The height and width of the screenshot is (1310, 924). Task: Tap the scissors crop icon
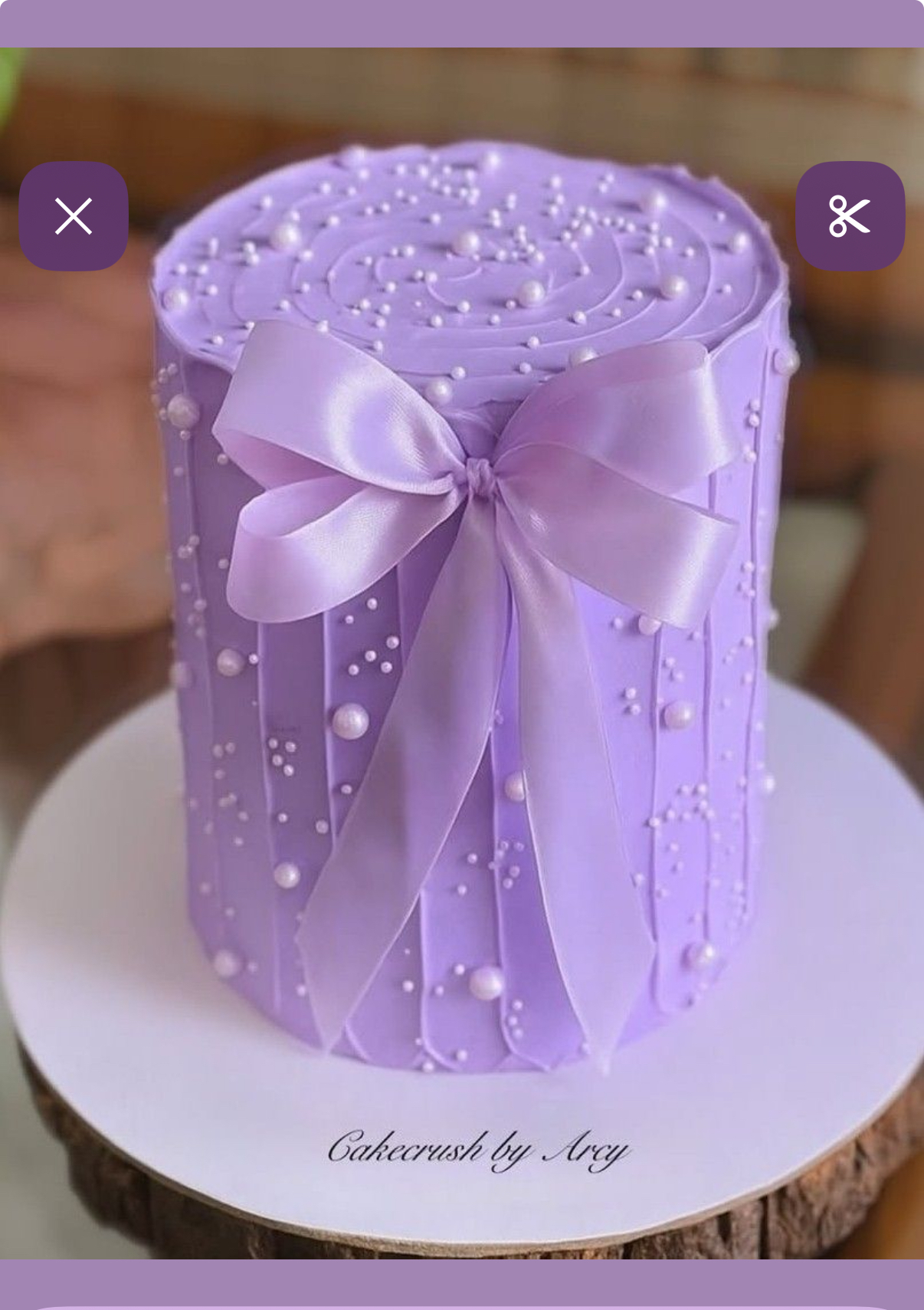coord(850,216)
